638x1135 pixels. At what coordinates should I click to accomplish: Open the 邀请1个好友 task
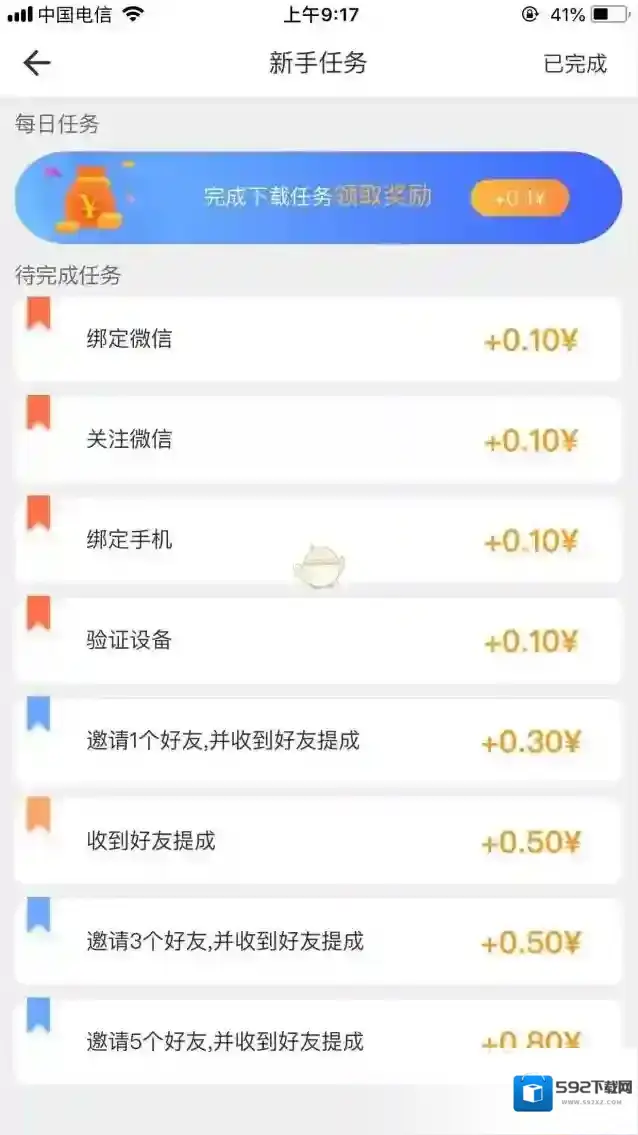[318, 741]
